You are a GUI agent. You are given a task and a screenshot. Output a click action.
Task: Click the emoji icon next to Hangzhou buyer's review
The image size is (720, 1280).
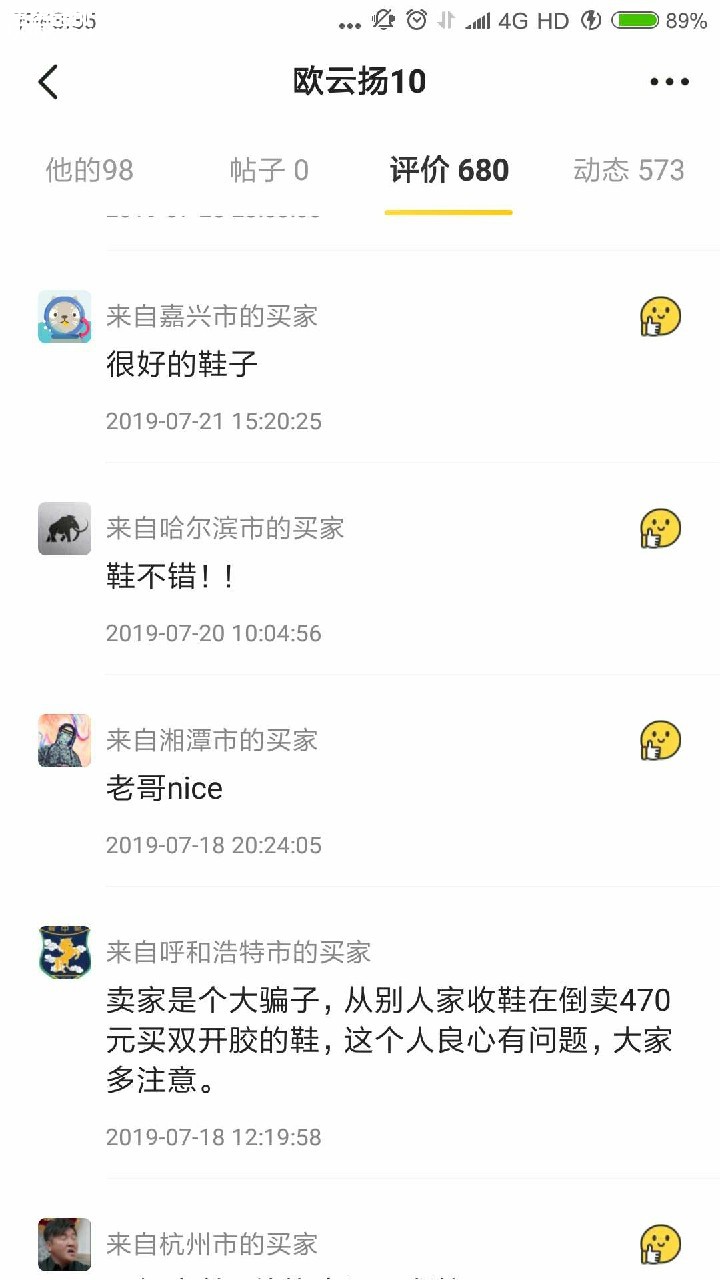[x=660, y=1243]
